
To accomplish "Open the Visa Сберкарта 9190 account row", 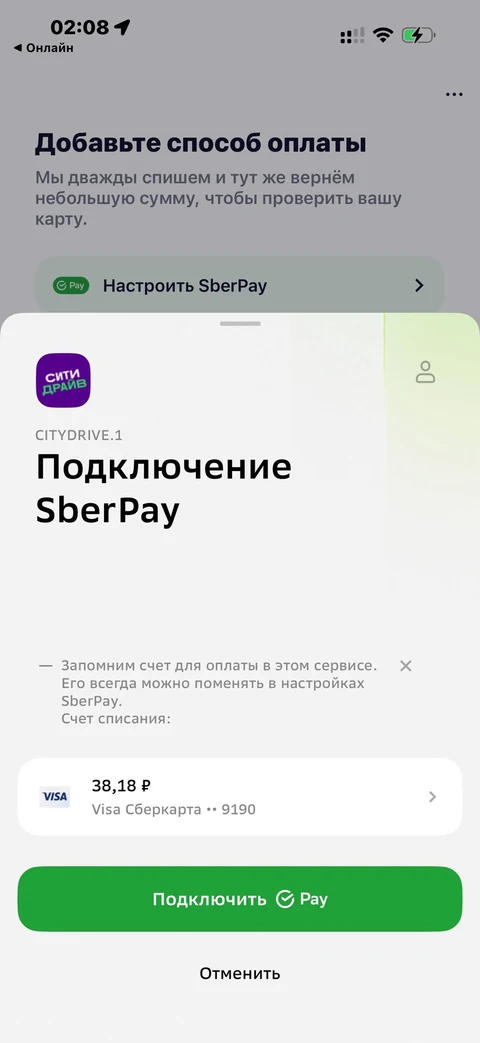I will tap(239, 796).
